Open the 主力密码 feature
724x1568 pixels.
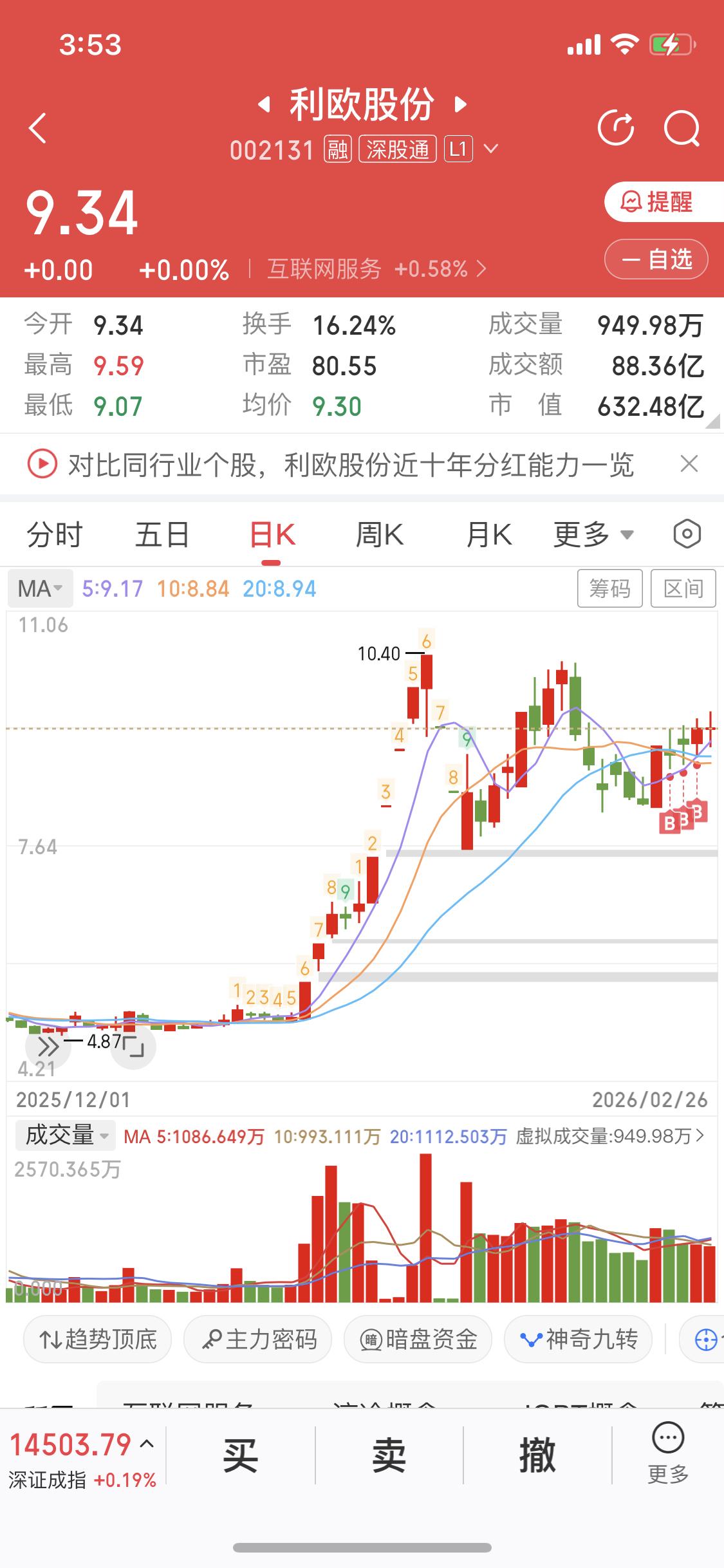(x=257, y=1339)
